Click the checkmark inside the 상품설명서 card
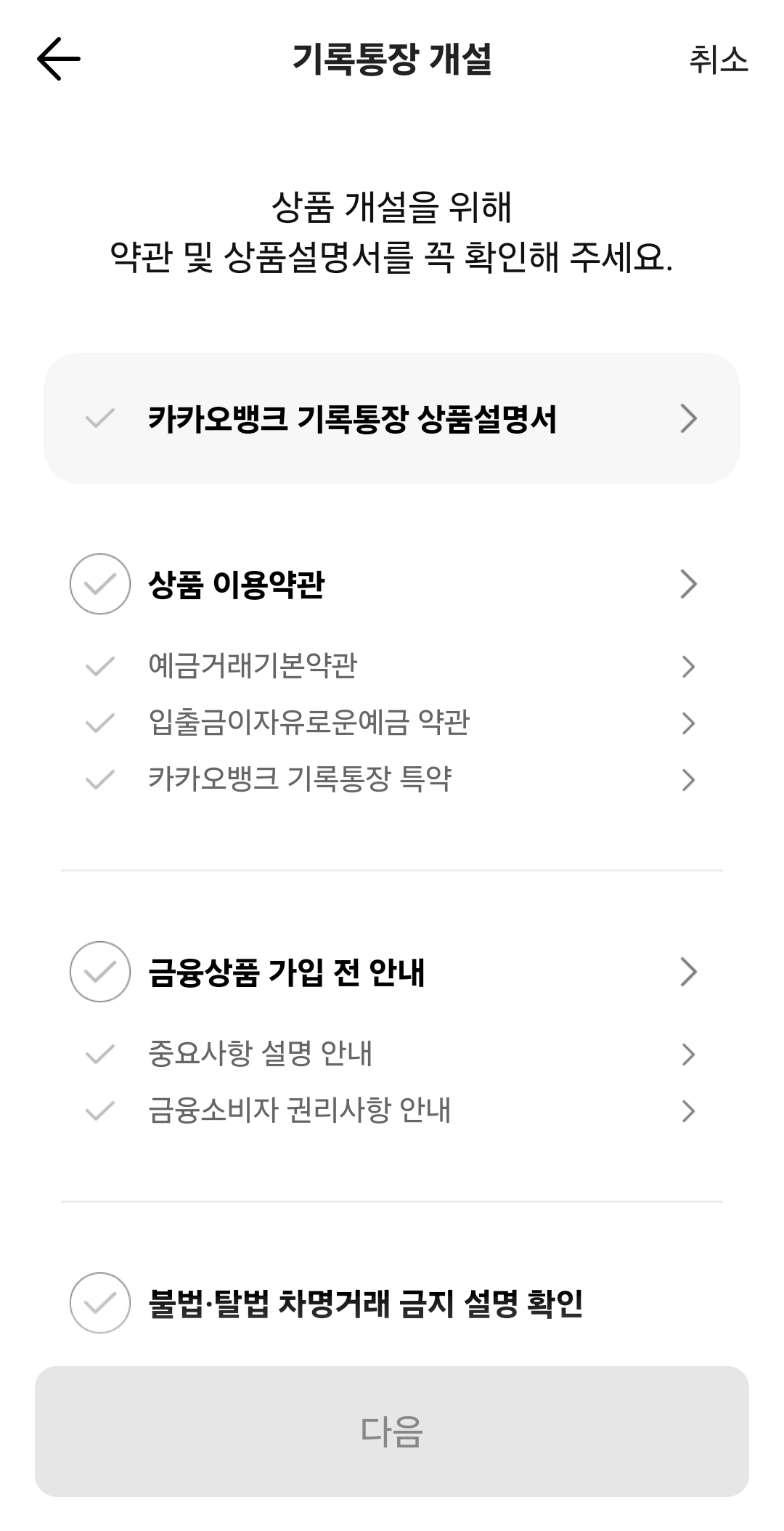 click(100, 418)
